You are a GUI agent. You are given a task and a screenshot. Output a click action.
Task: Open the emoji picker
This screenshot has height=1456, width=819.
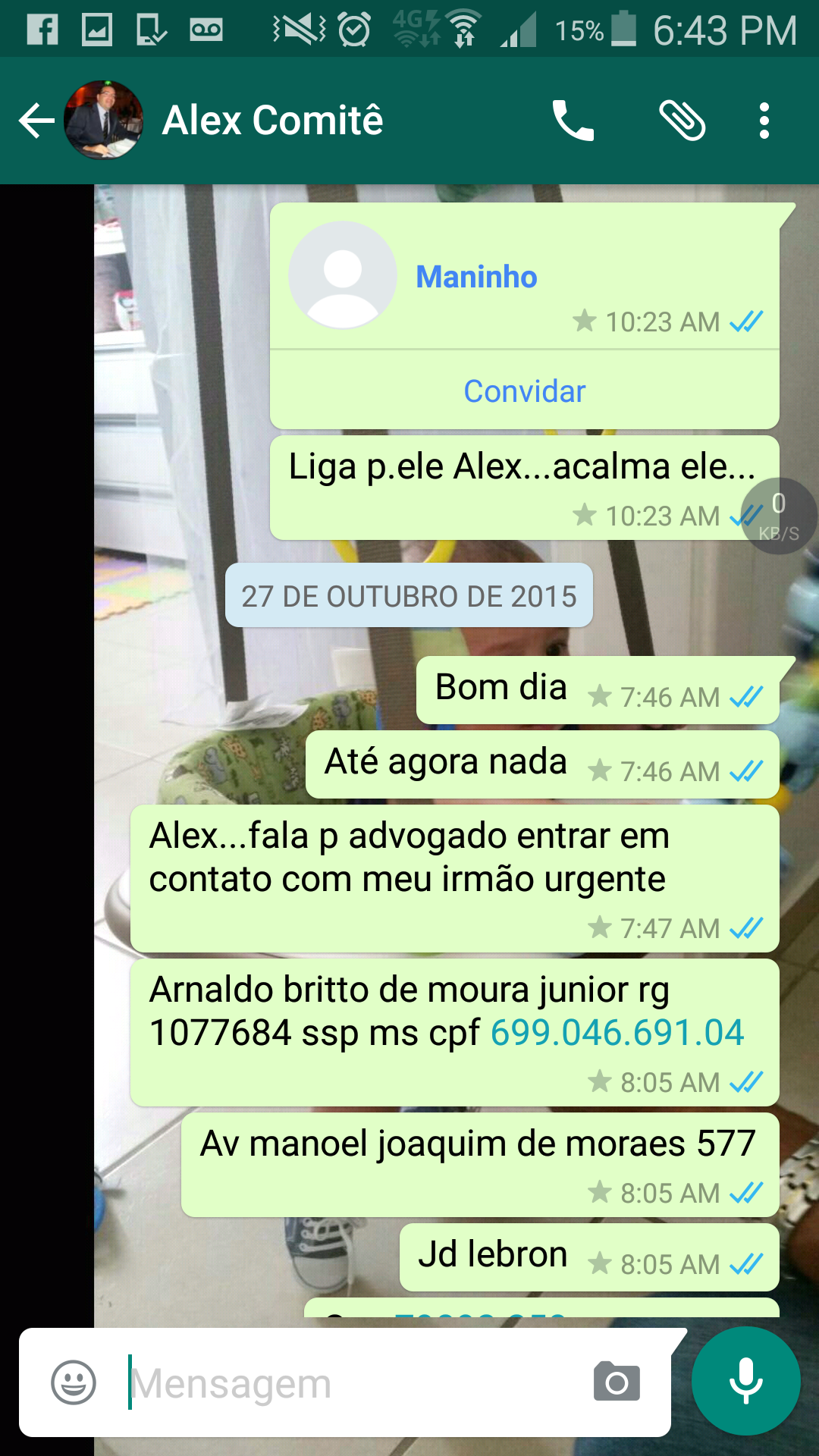click(x=74, y=1382)
